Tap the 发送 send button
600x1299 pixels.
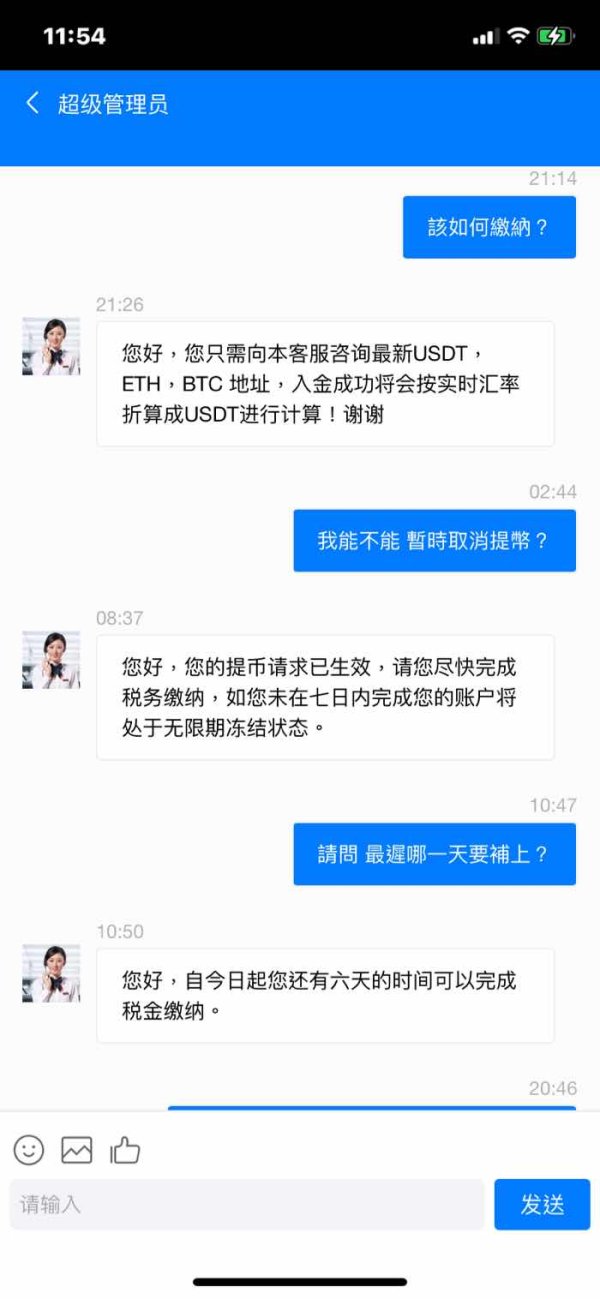click(542, 1204)
